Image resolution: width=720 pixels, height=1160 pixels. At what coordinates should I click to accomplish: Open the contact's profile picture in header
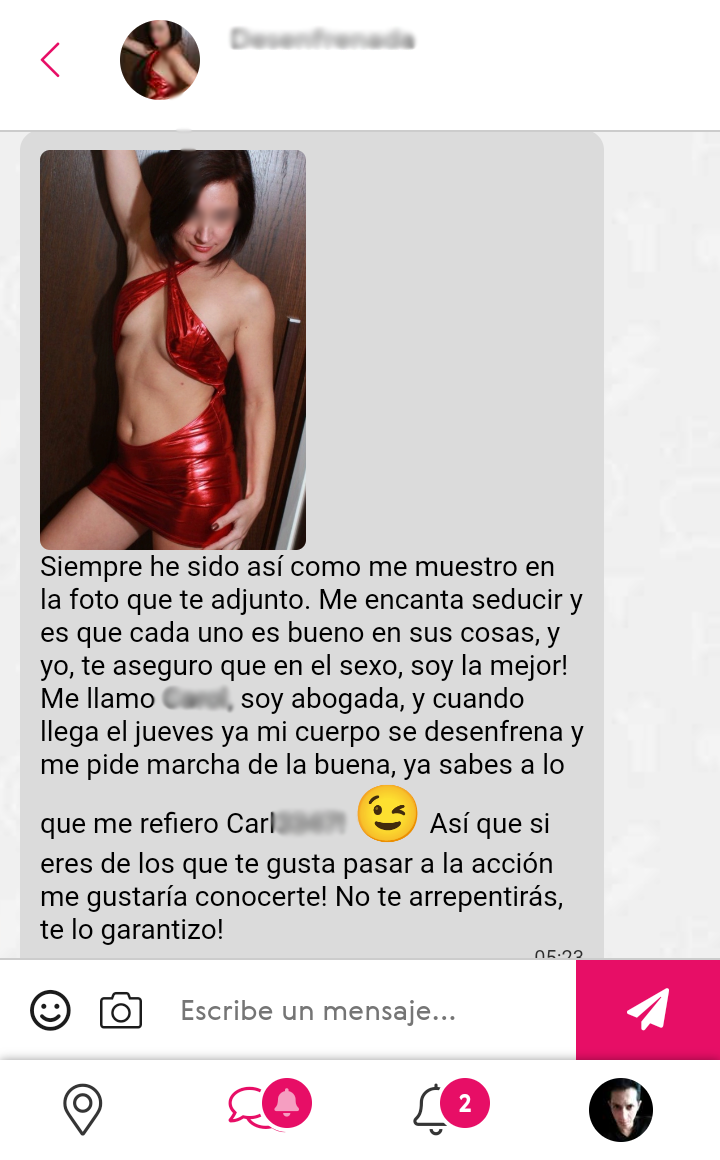point(160,60)
